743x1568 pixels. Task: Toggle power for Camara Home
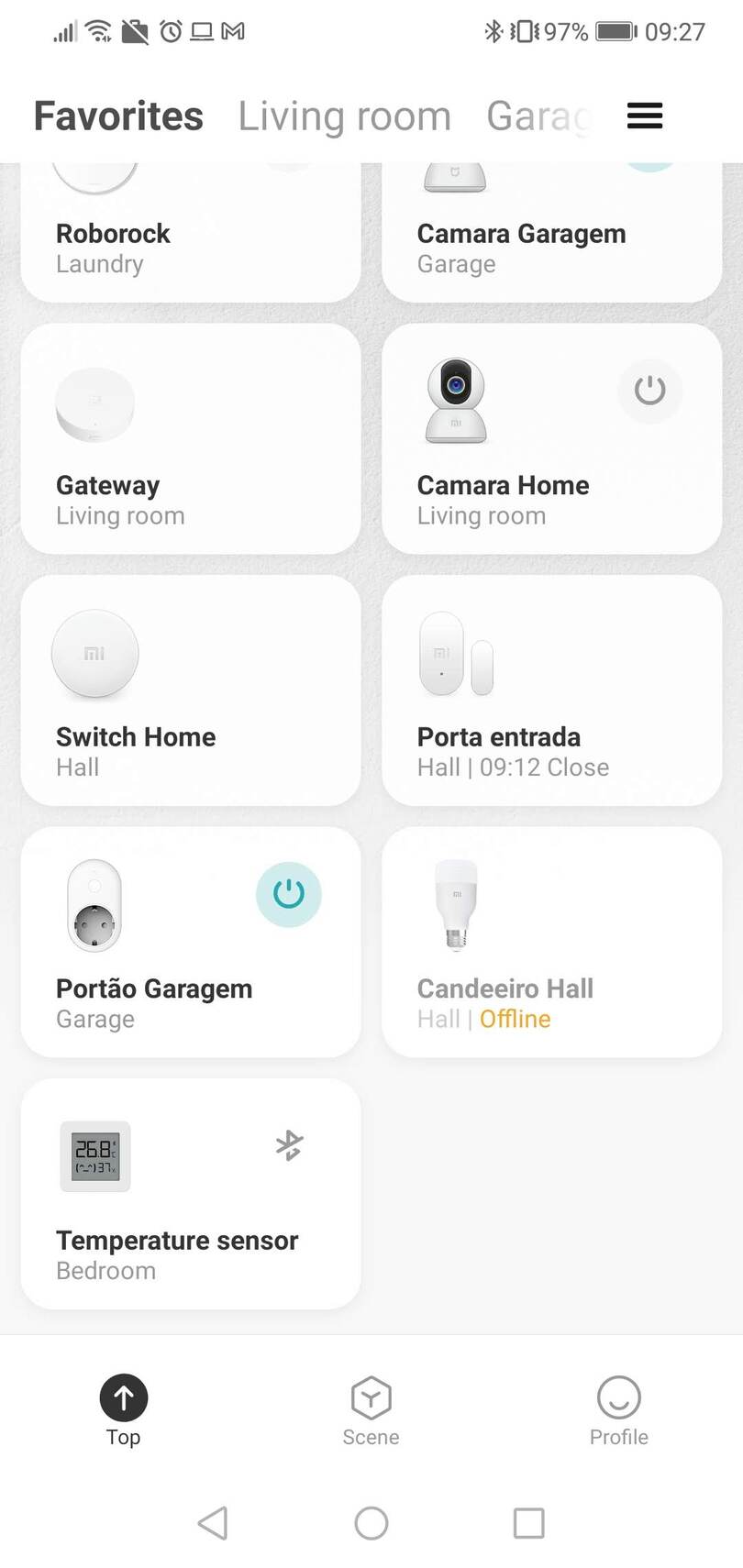click(649, 391)
